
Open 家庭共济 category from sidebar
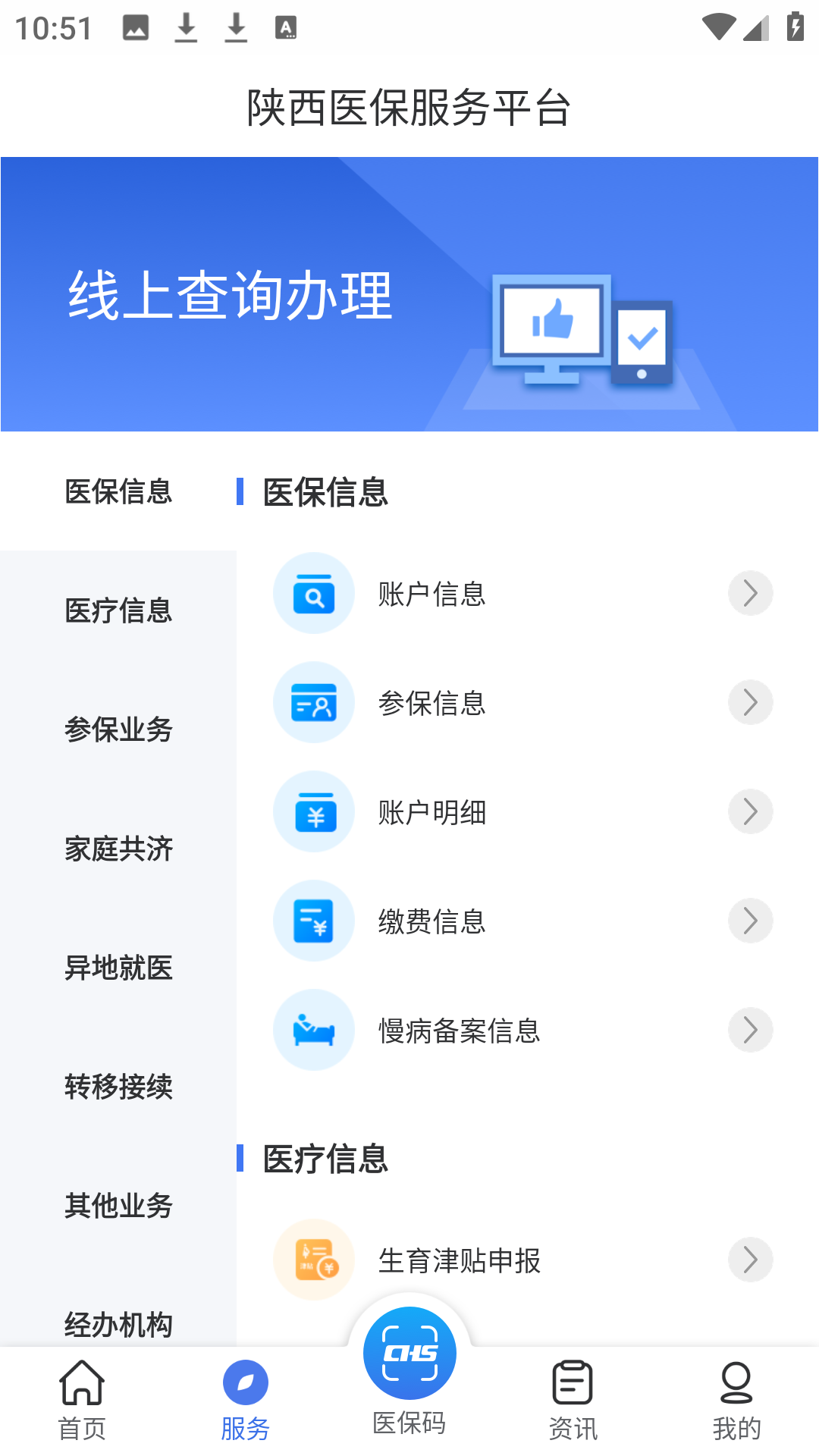point(118,849)
